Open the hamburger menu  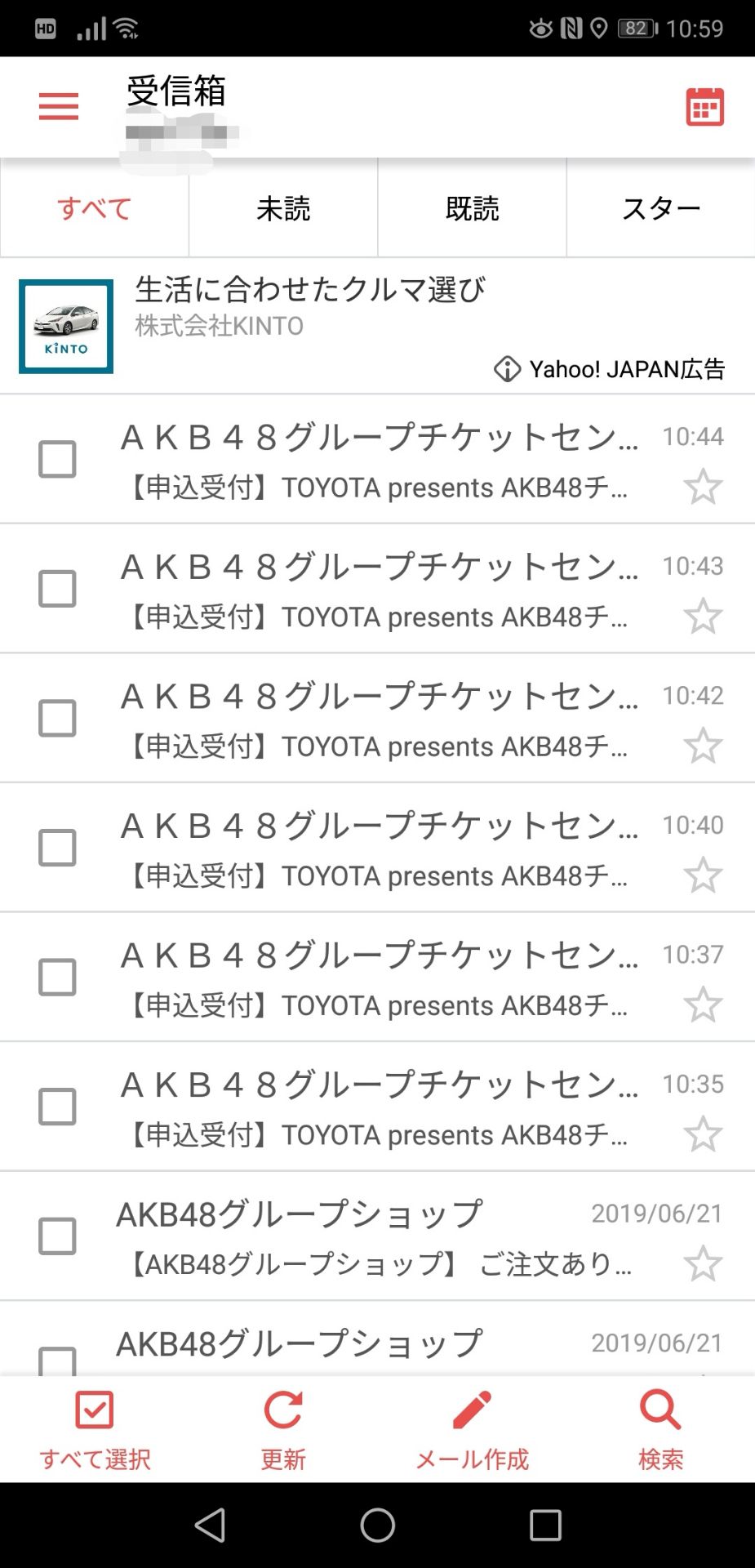point(59,106)
